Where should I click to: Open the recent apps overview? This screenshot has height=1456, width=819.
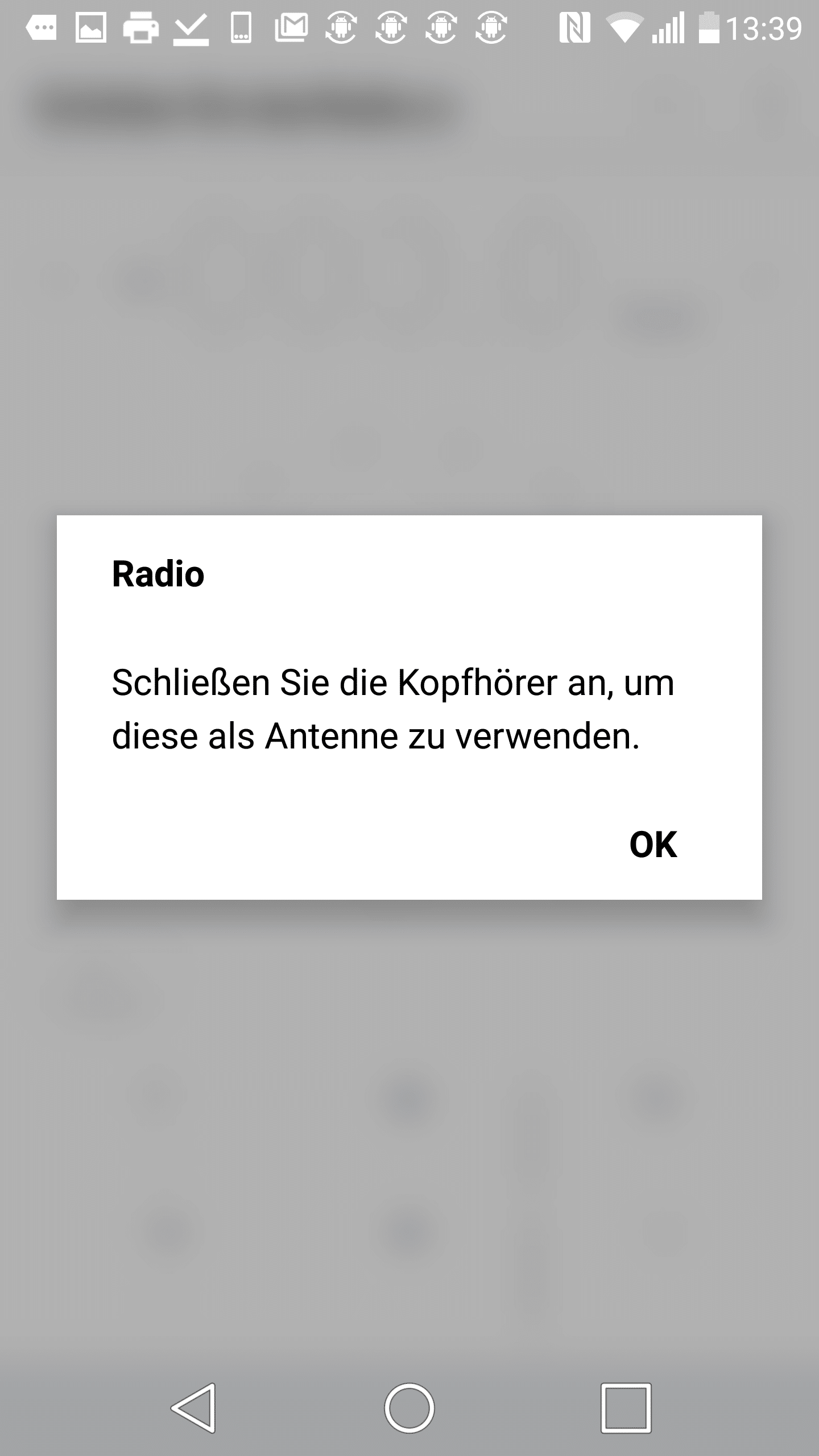coord(626,1408)
